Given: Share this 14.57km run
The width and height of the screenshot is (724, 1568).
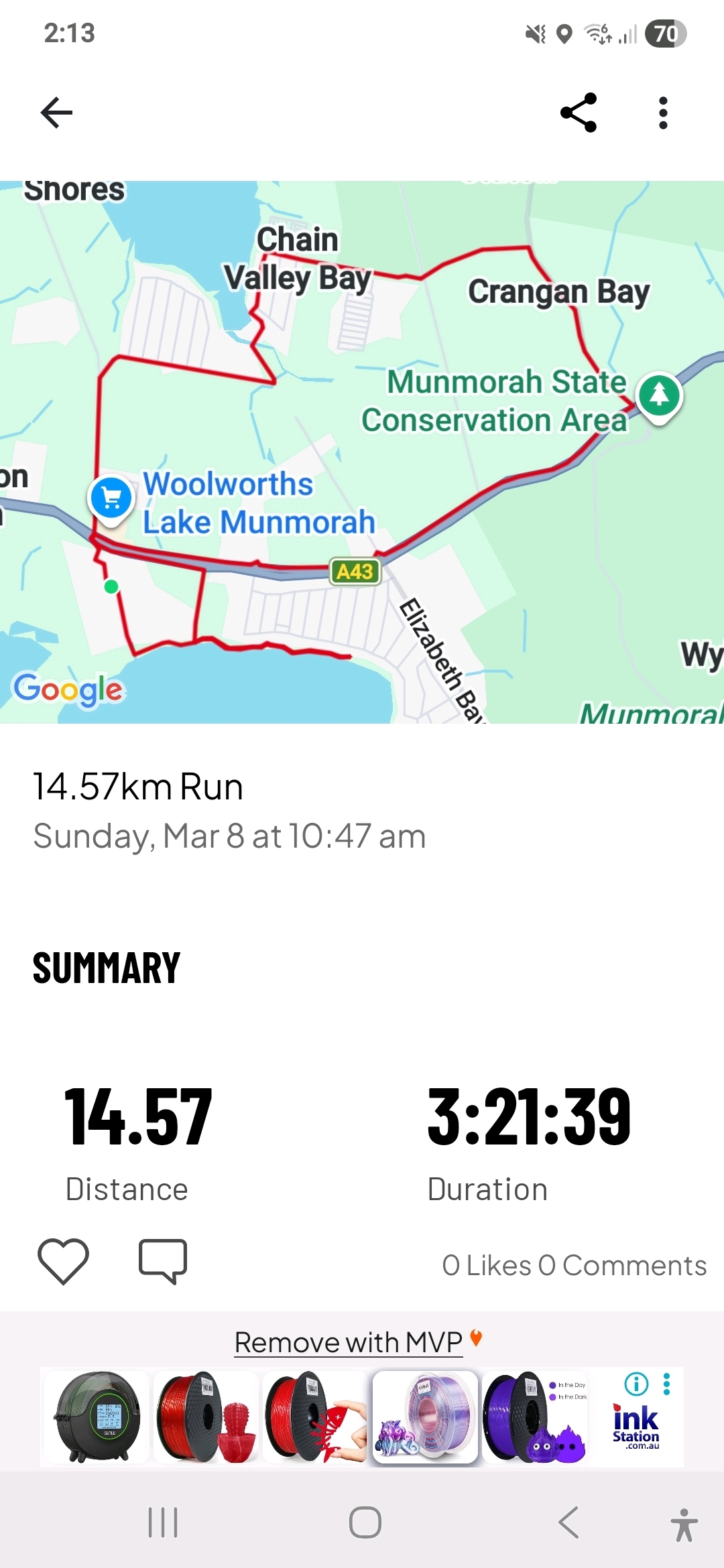Looking at the screenshot, I should (579, 113).
